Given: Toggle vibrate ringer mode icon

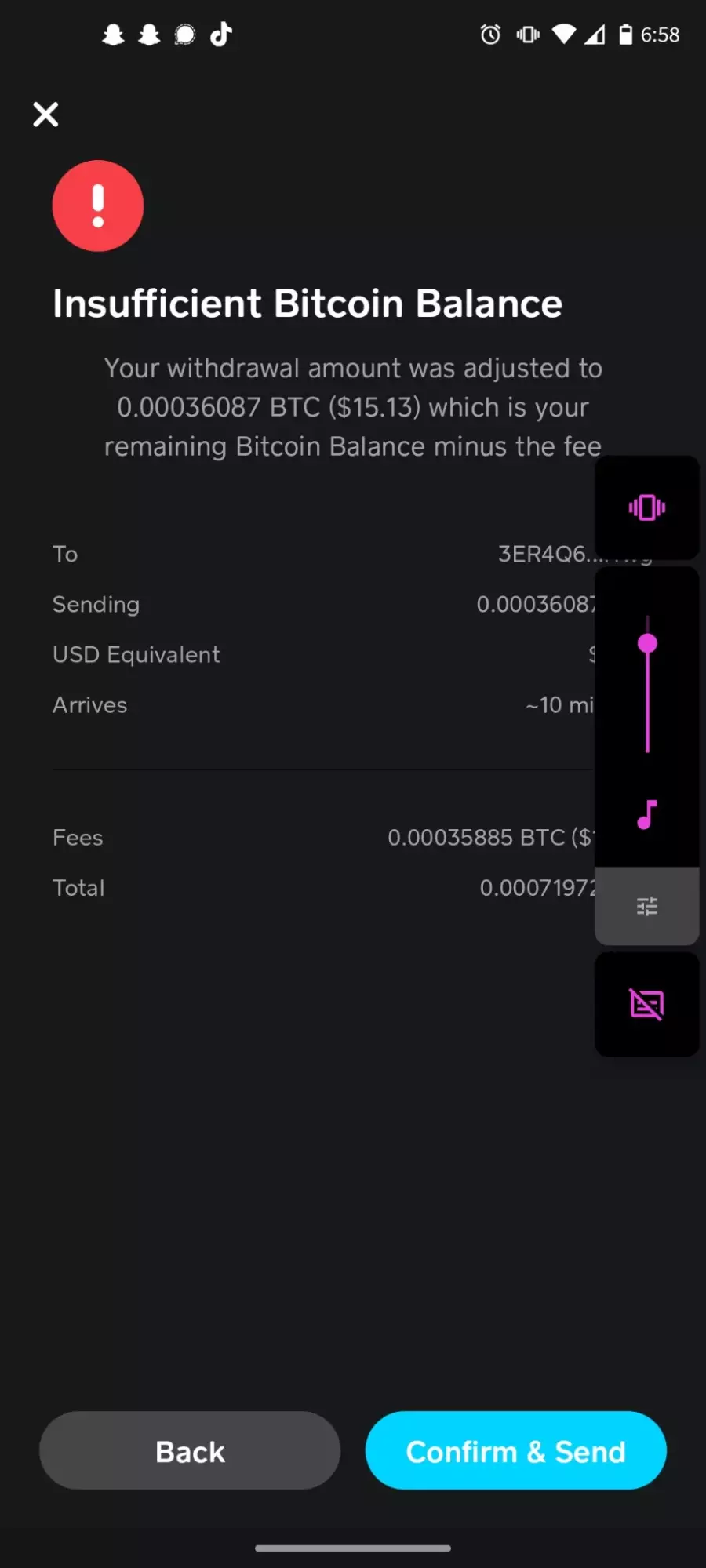Looking at the screenshot, I should pyautogui.click(x=647, y=508).
